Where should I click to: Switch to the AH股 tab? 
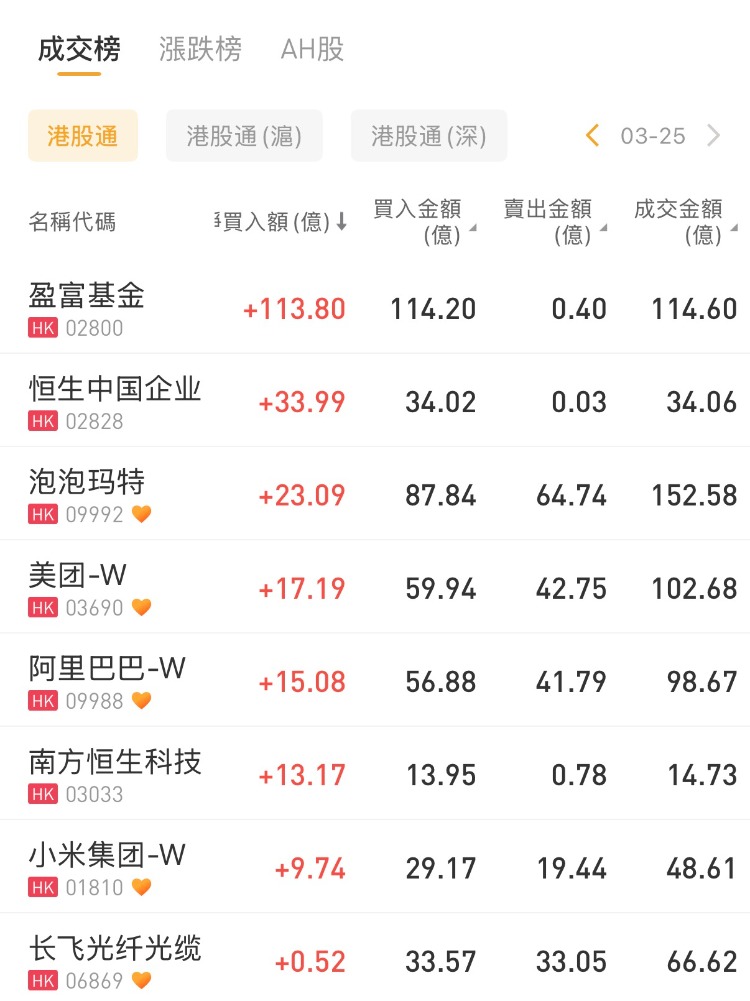[312, 49]
